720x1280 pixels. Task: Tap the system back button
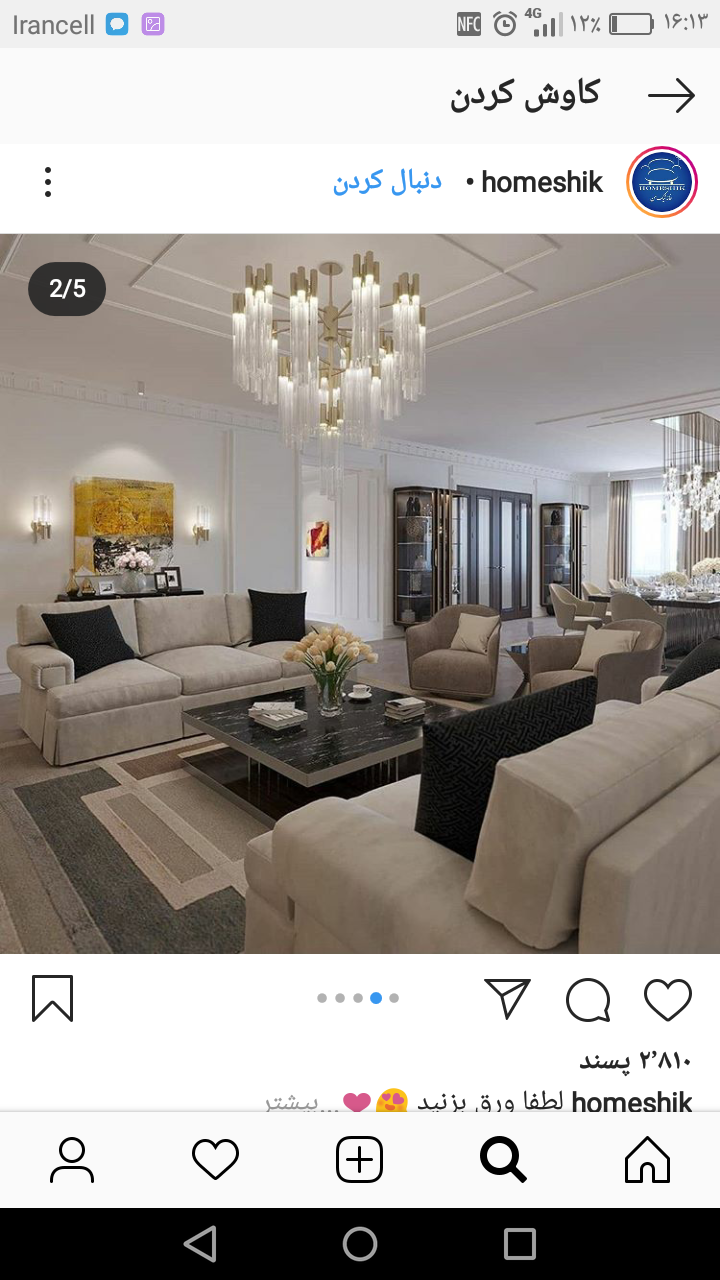tap(201, 1244)
